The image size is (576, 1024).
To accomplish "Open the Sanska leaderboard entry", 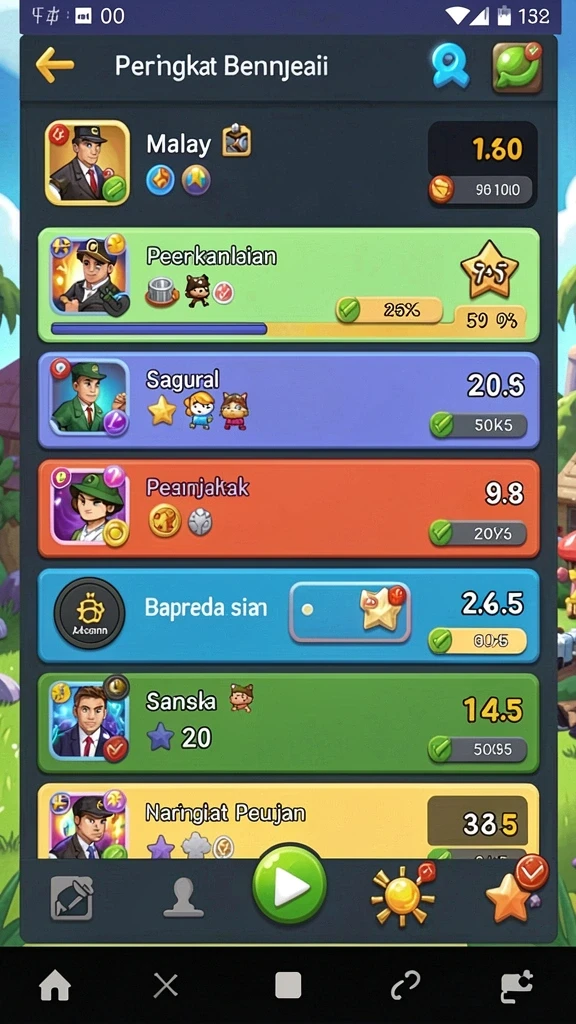I will click(x=289, y=724).
